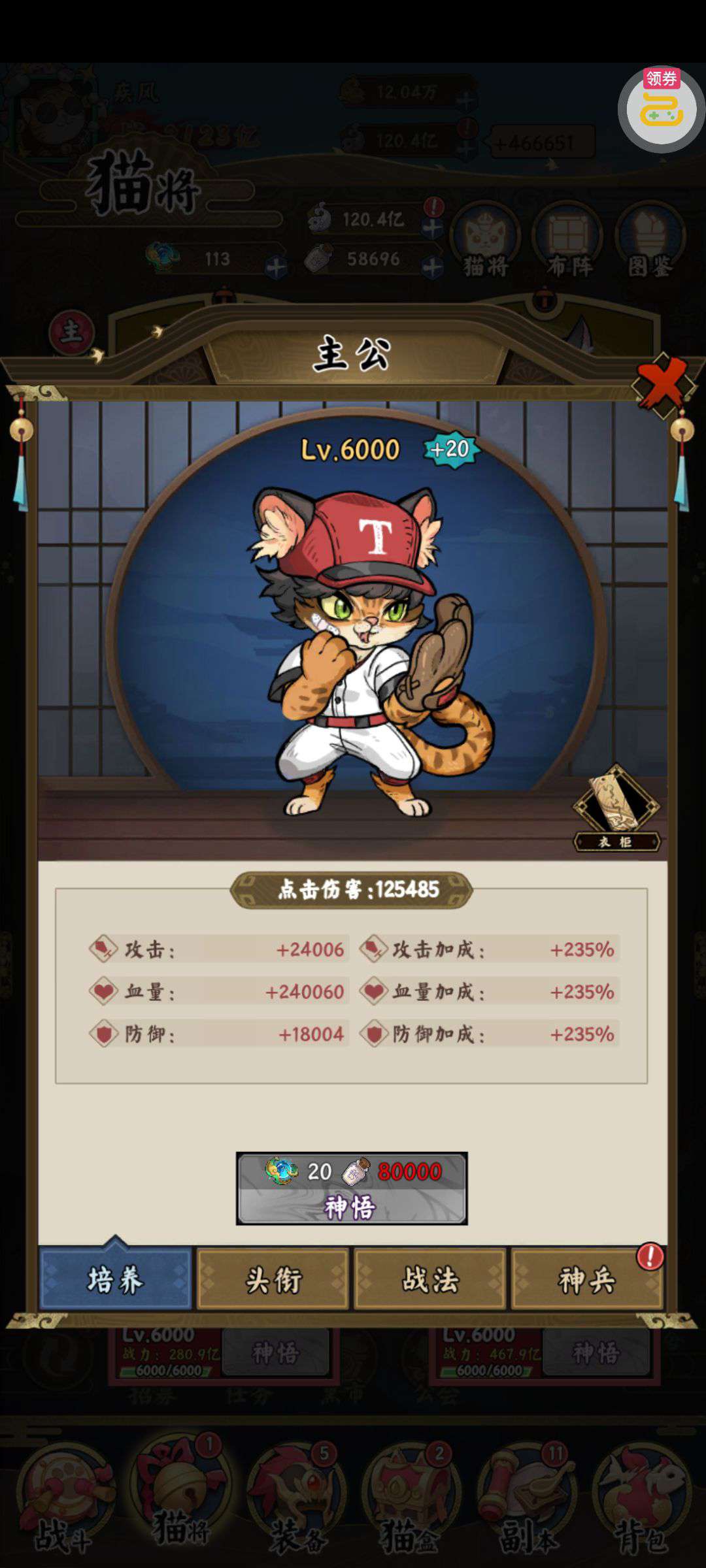Open the 领券 coupon floating button
The height and width of the screenshot is (1568, 706).
tap(661, 108)
